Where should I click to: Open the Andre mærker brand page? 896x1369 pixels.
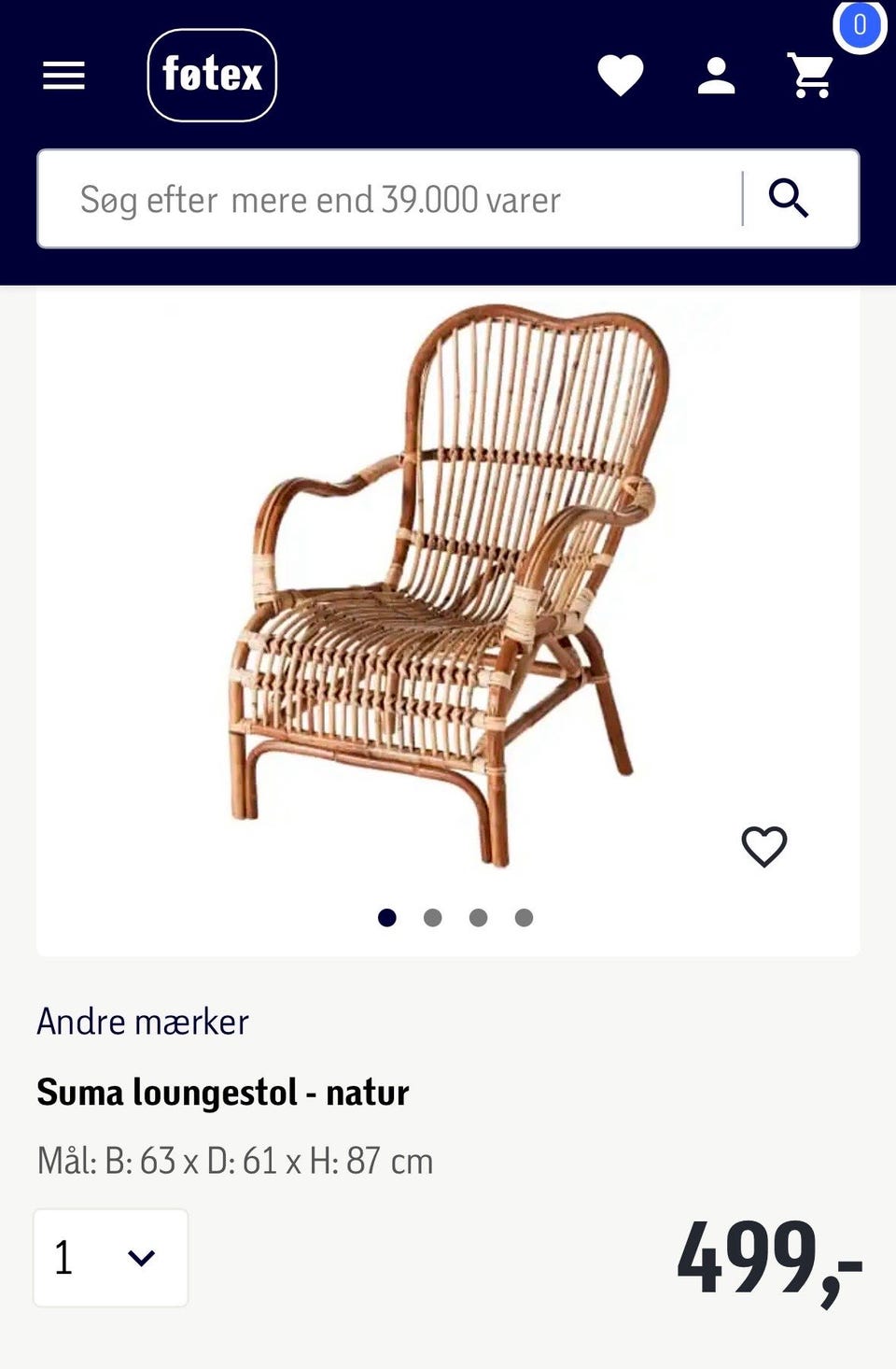pos(142,1022)
